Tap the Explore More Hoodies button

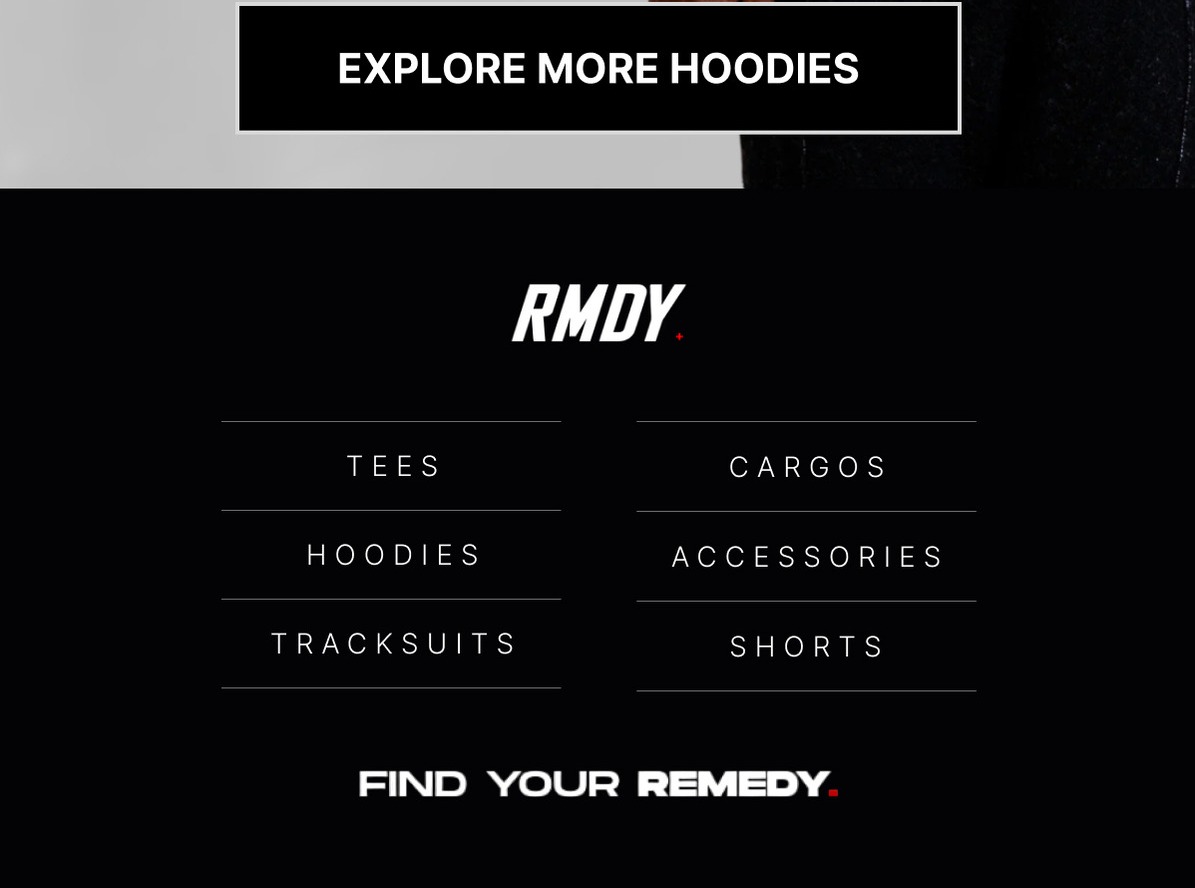point(598,69)
